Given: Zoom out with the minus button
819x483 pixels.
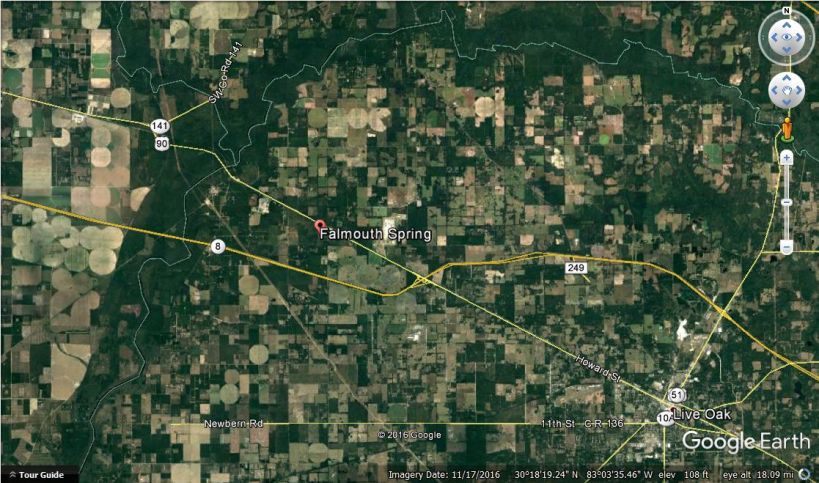Looking at the screenshot, I should [787, 247].
